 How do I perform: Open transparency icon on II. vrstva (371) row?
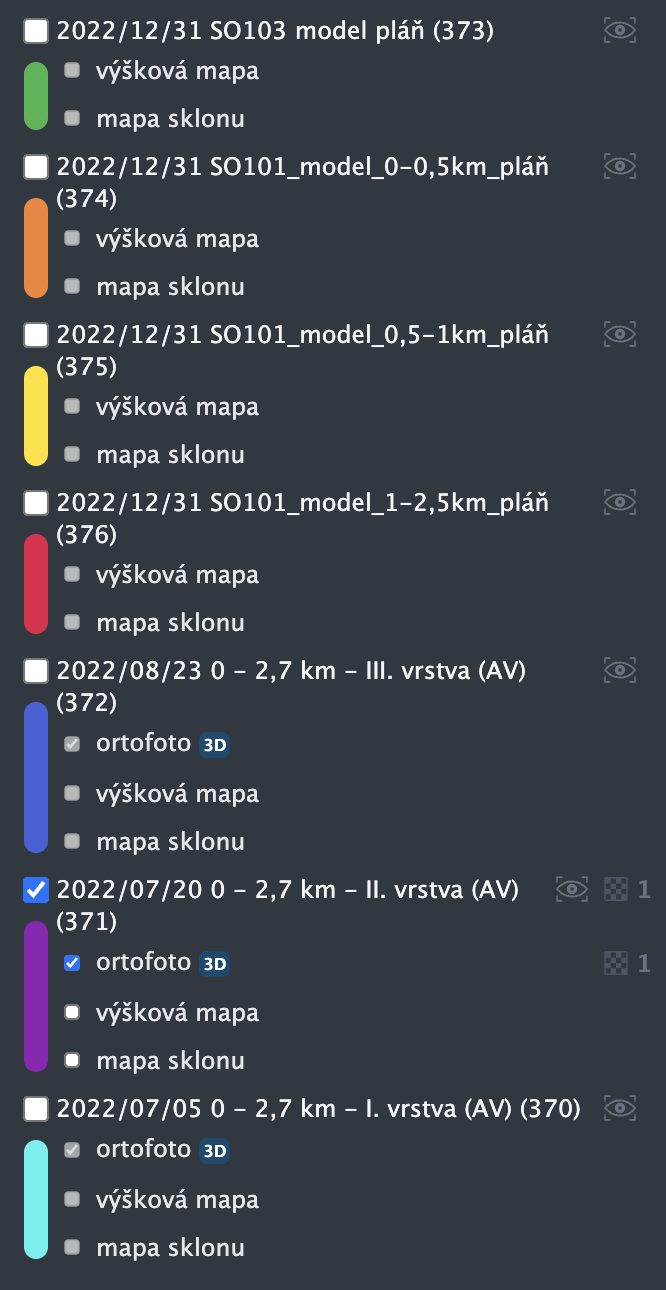point(616,889)
